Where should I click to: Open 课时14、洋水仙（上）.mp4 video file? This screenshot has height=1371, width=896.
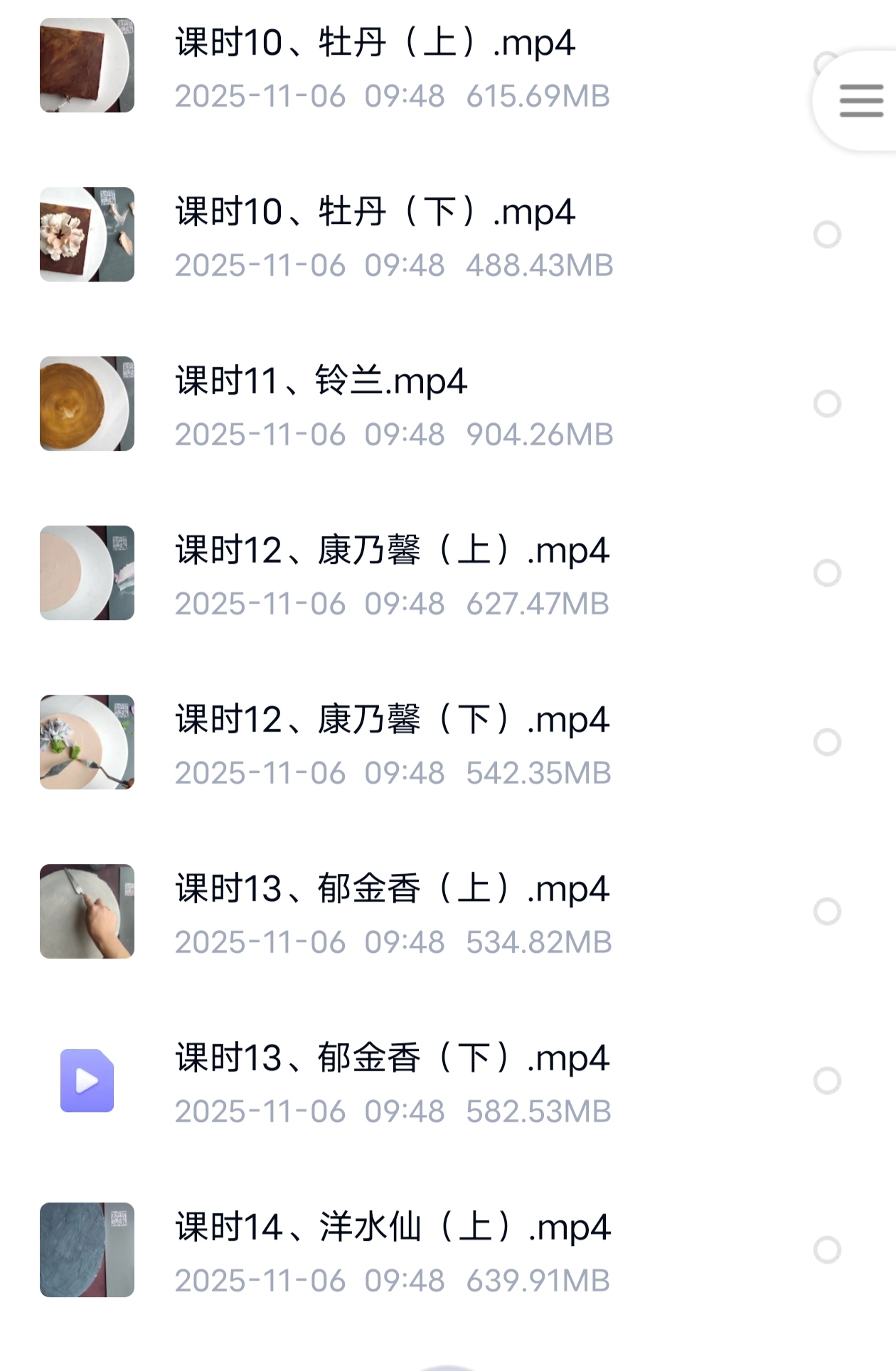click(393, 1227)
